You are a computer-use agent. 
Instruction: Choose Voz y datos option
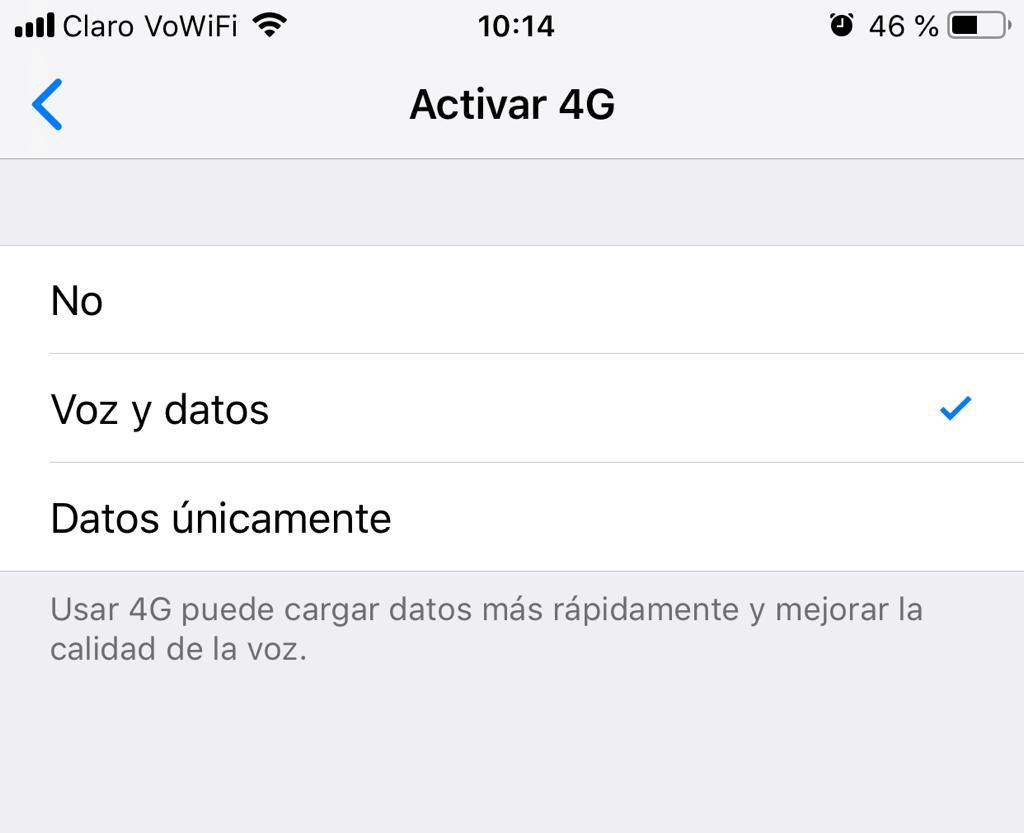click(x=512, y=409)
